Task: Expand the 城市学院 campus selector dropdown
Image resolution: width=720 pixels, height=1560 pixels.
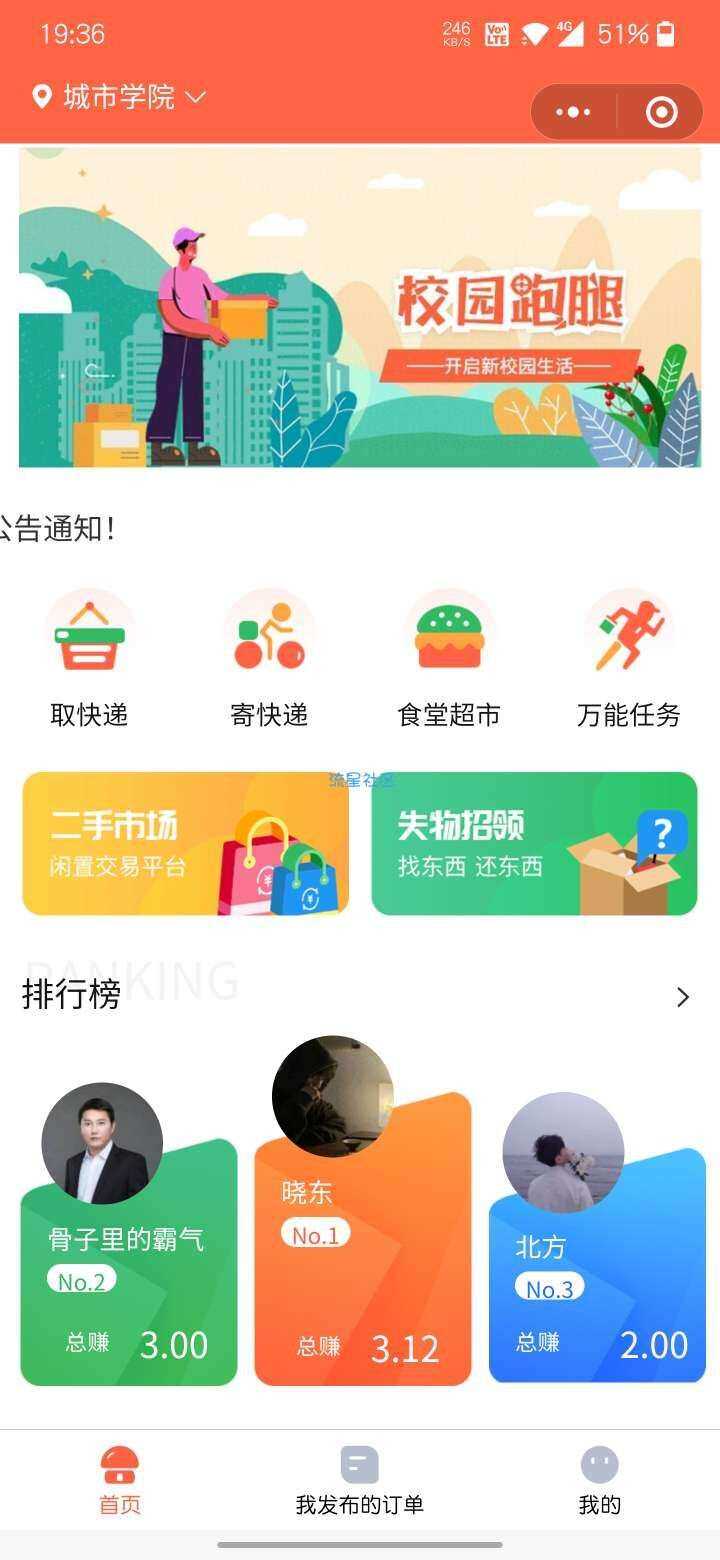Action: click(x=196, y=97)
